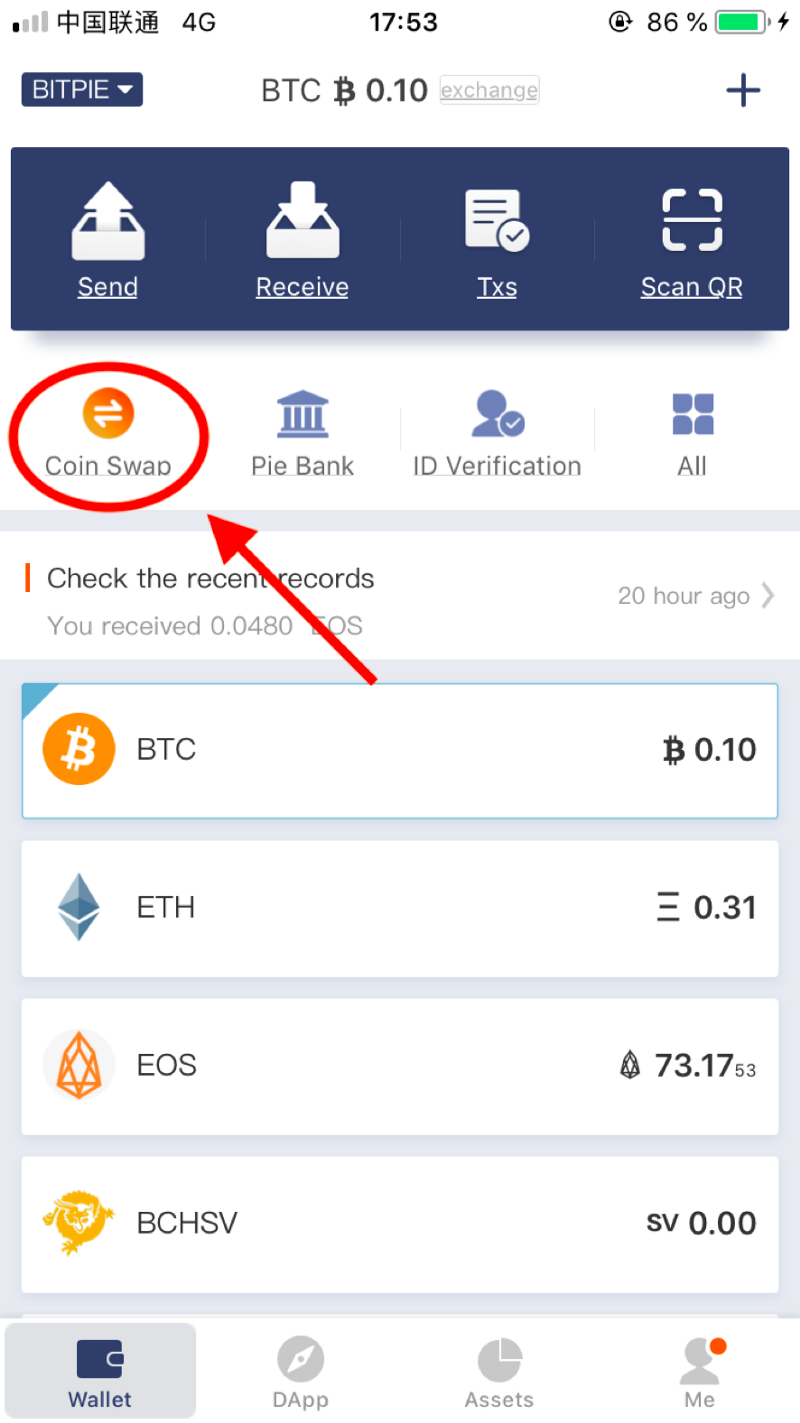This screenshot has height=1423, width=800.
Task: Tap the exchange link beside BTC balance
Action: 489,90
